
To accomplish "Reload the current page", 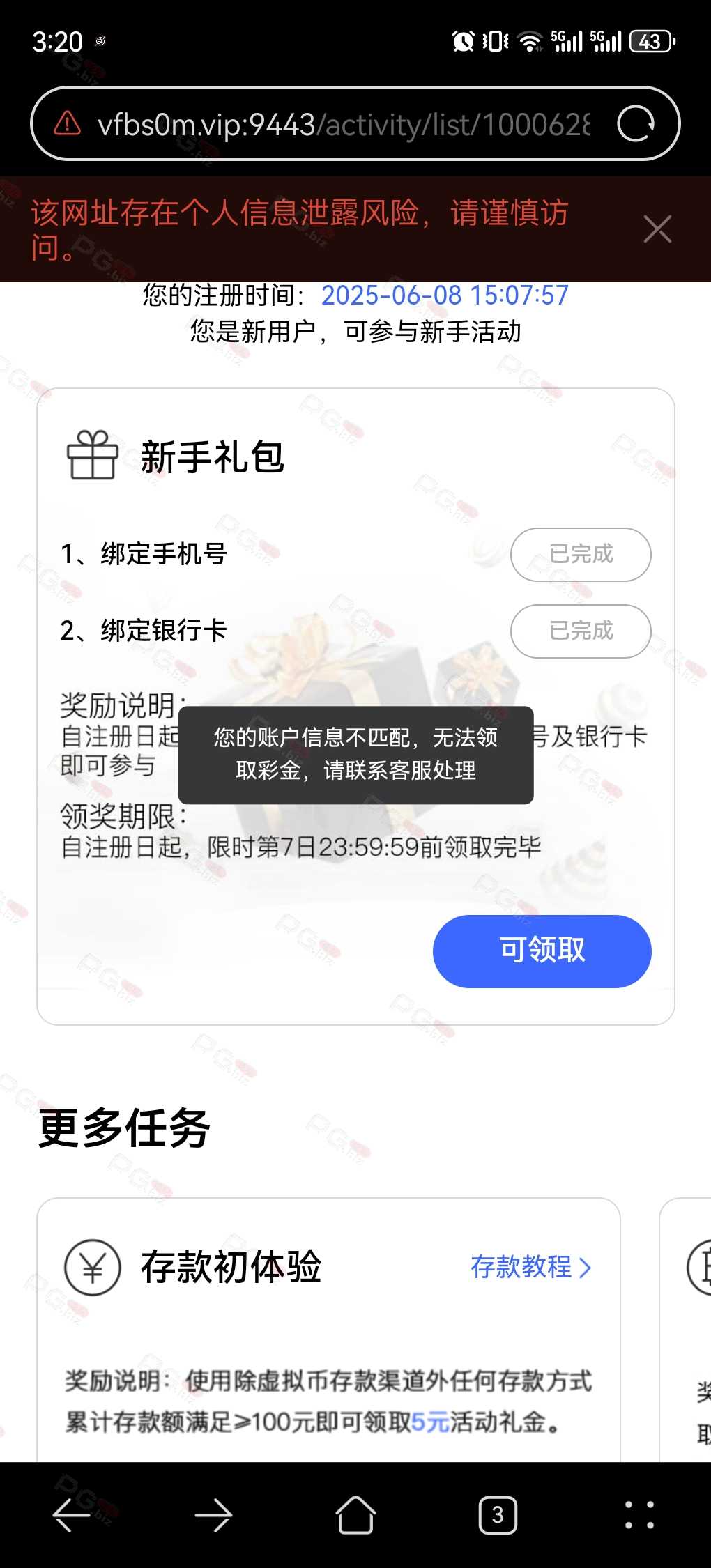I will [x=635, y=124].
